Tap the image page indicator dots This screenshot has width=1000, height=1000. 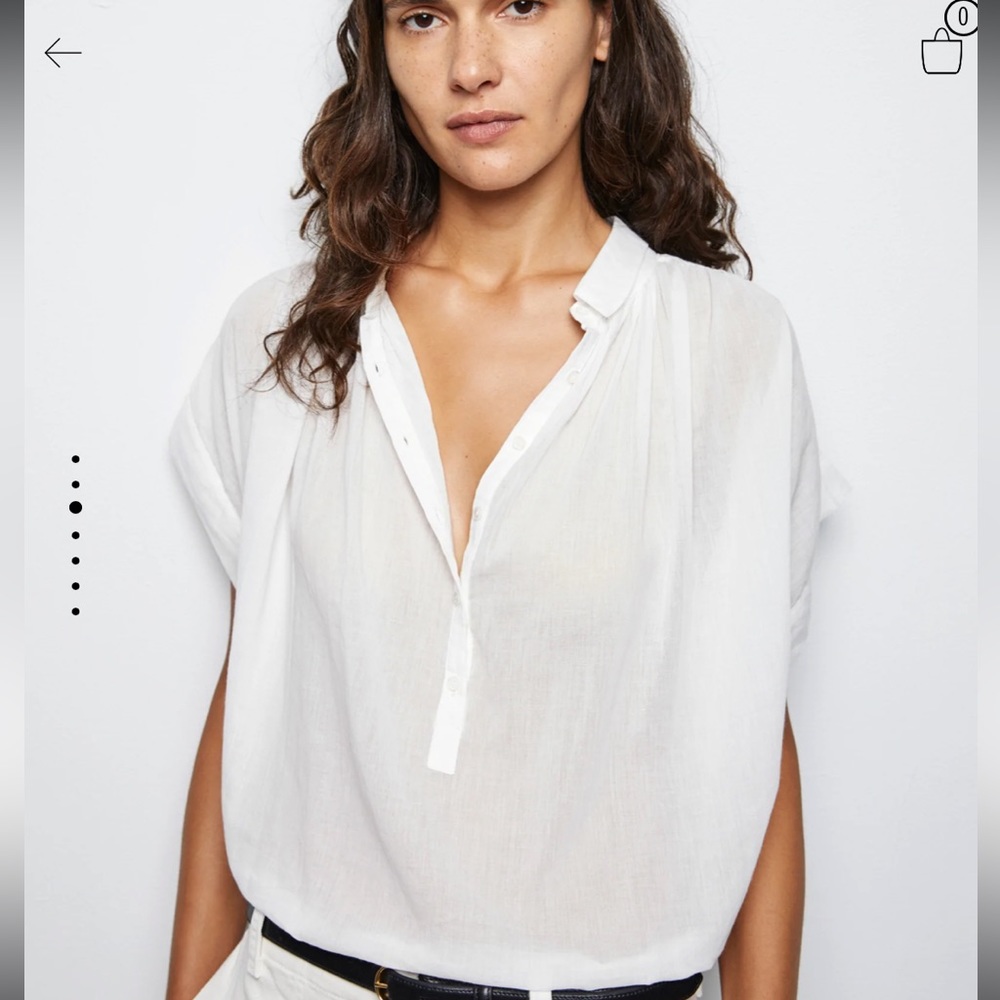[75, 535]
